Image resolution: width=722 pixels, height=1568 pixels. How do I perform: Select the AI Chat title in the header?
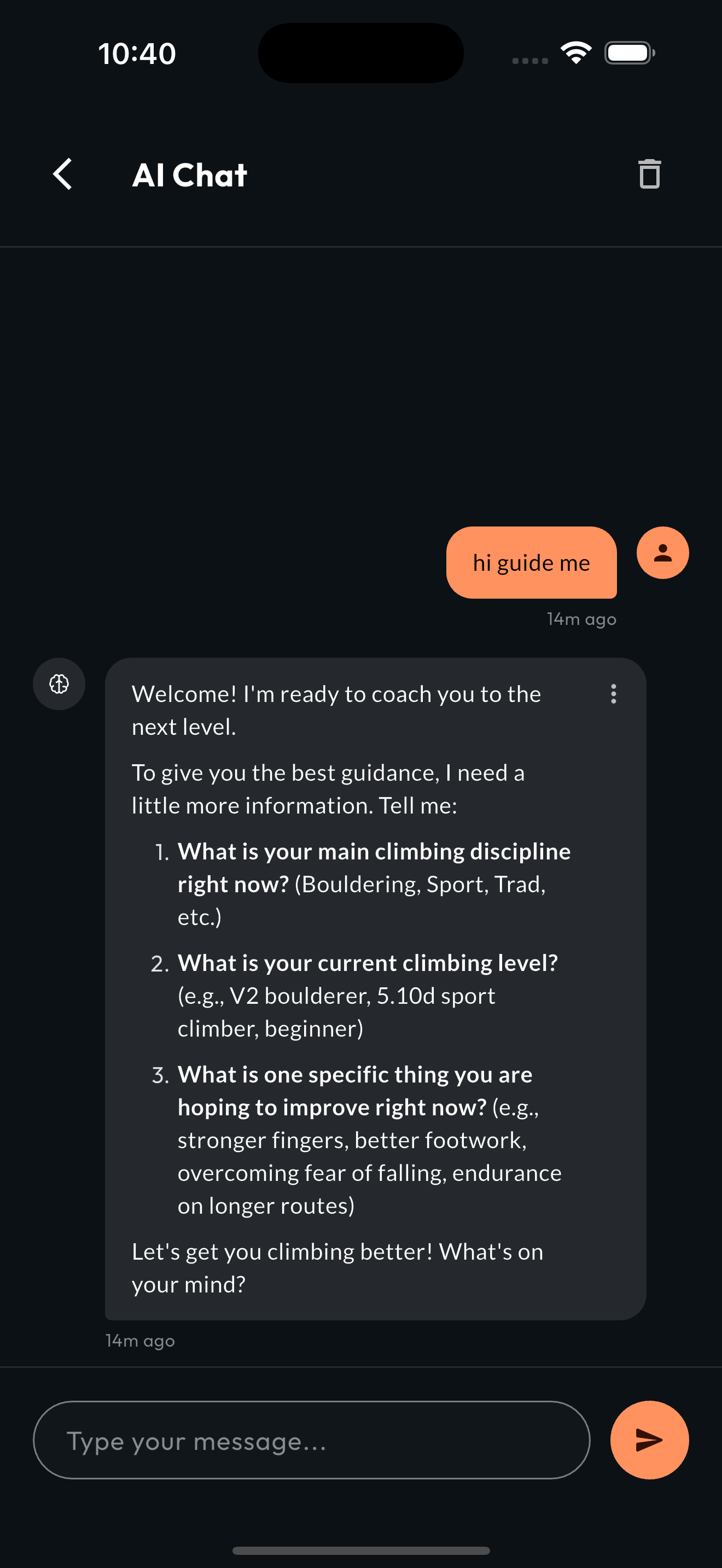(x=189, y=175)
